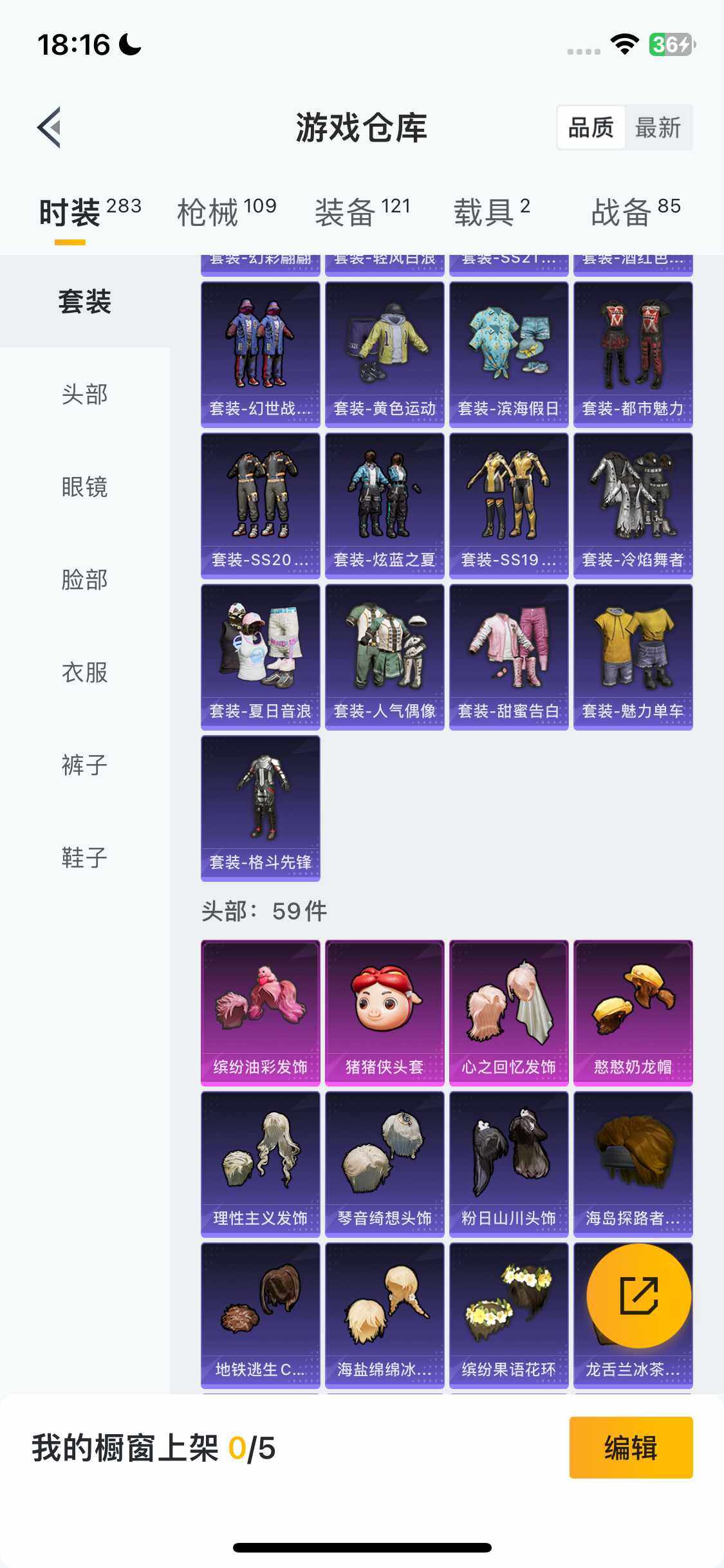724x1568 pixels.
Task: Open the 载具 tab
Action: [x=491, y=212]
